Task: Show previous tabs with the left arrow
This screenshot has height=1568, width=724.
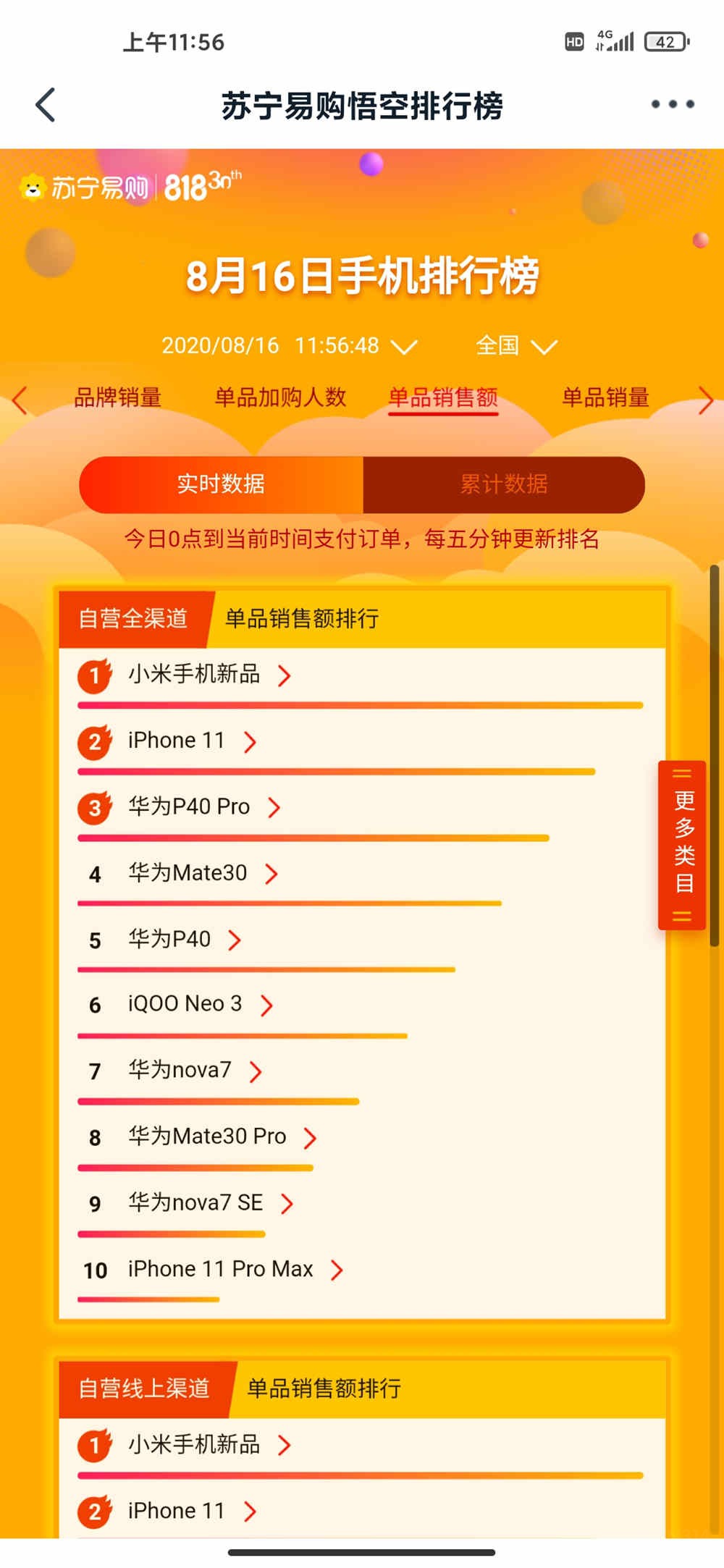Action: click(20, 400)
